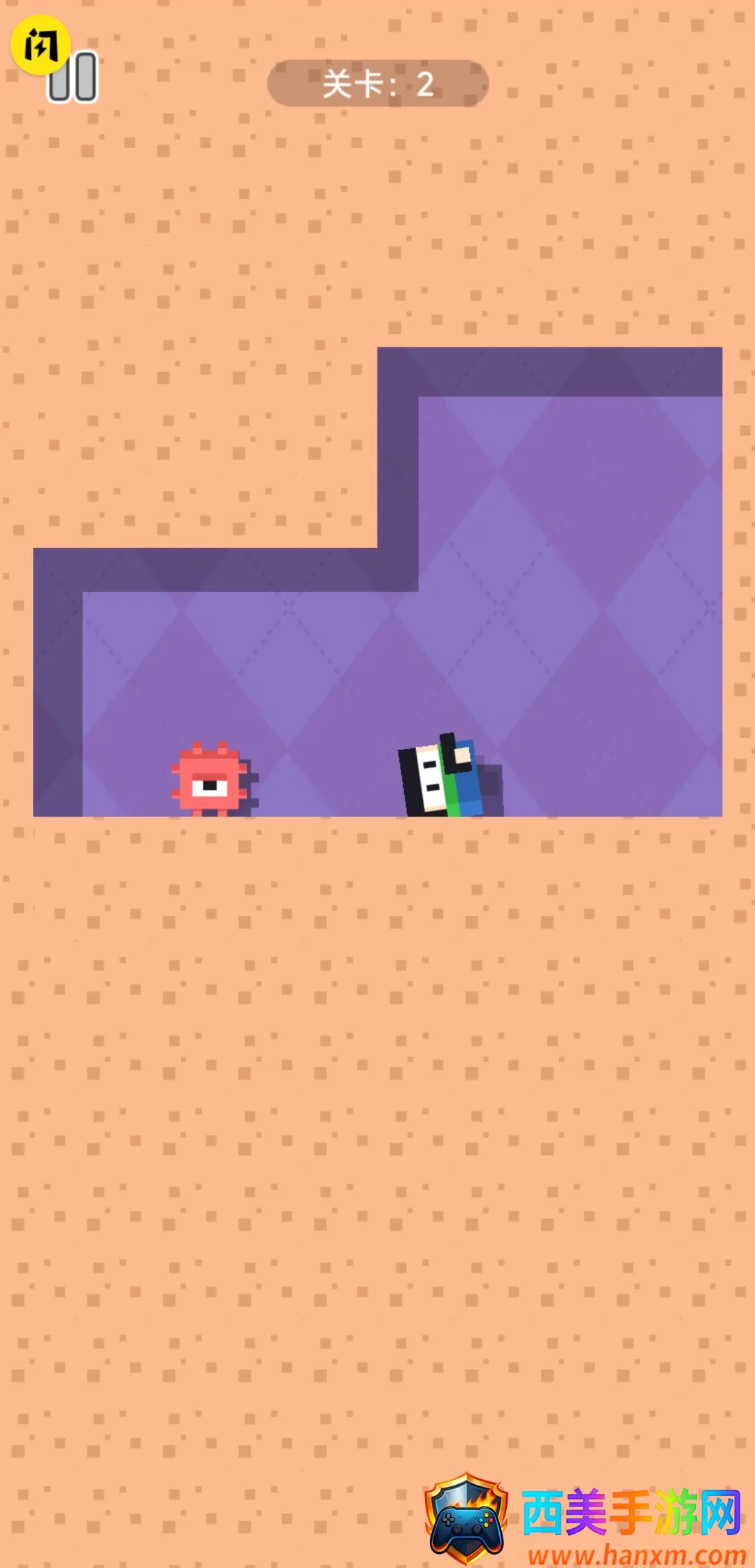
Task: Pause the game
Action: tap(73, 77)
